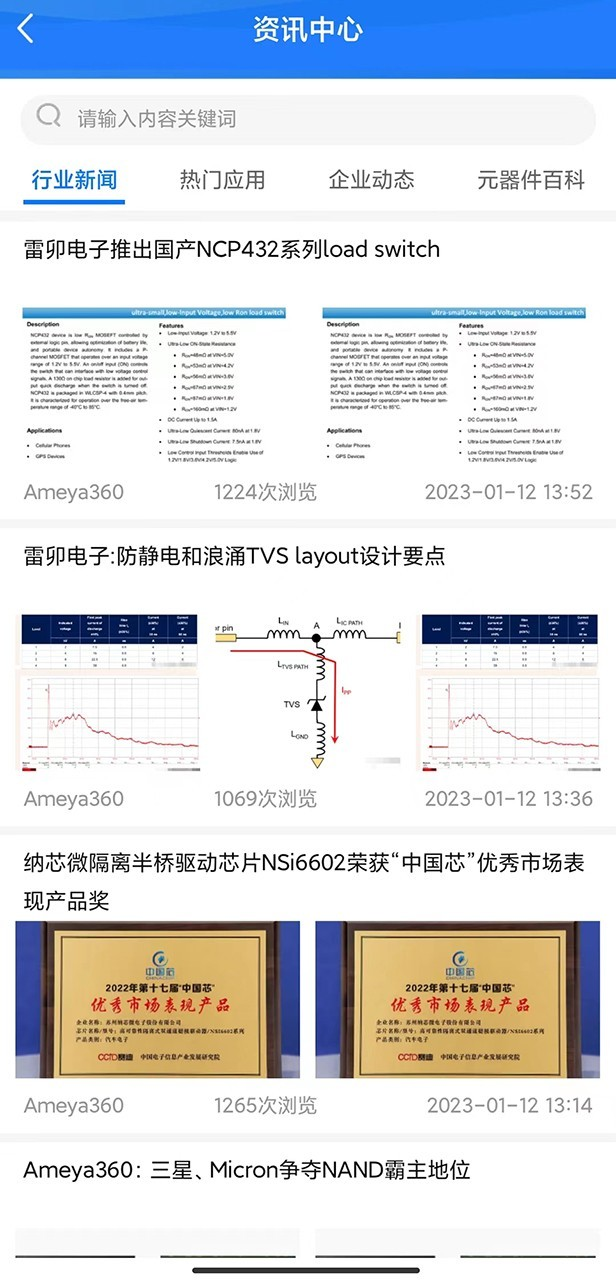
Task: Switch to the 企业动态 tab
Action: click(371, 180)
